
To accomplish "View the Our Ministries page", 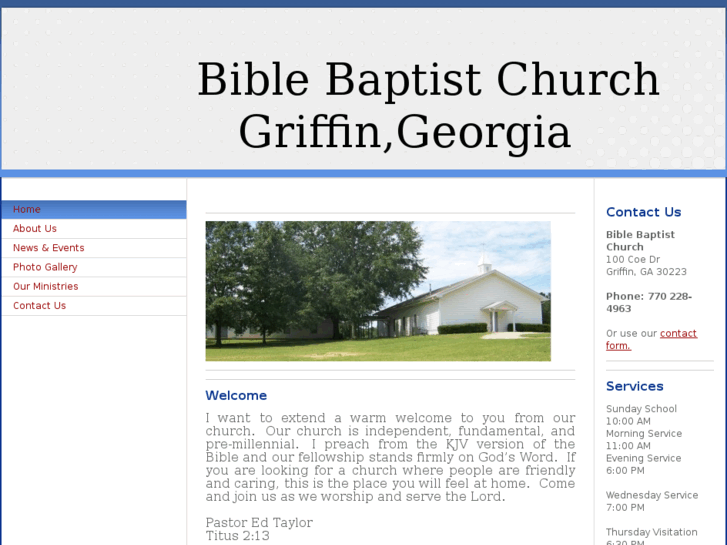I will point(45,286).
